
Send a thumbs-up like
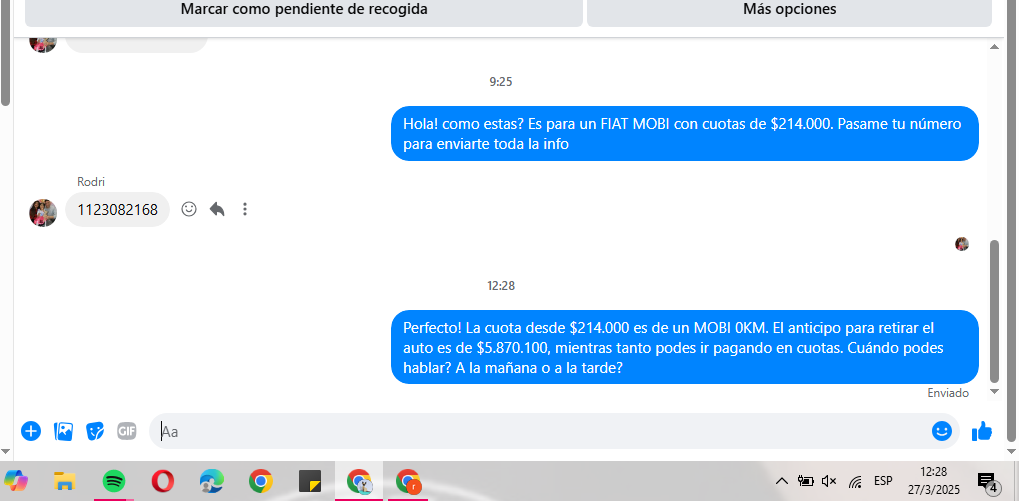click(x=982, y=431)
